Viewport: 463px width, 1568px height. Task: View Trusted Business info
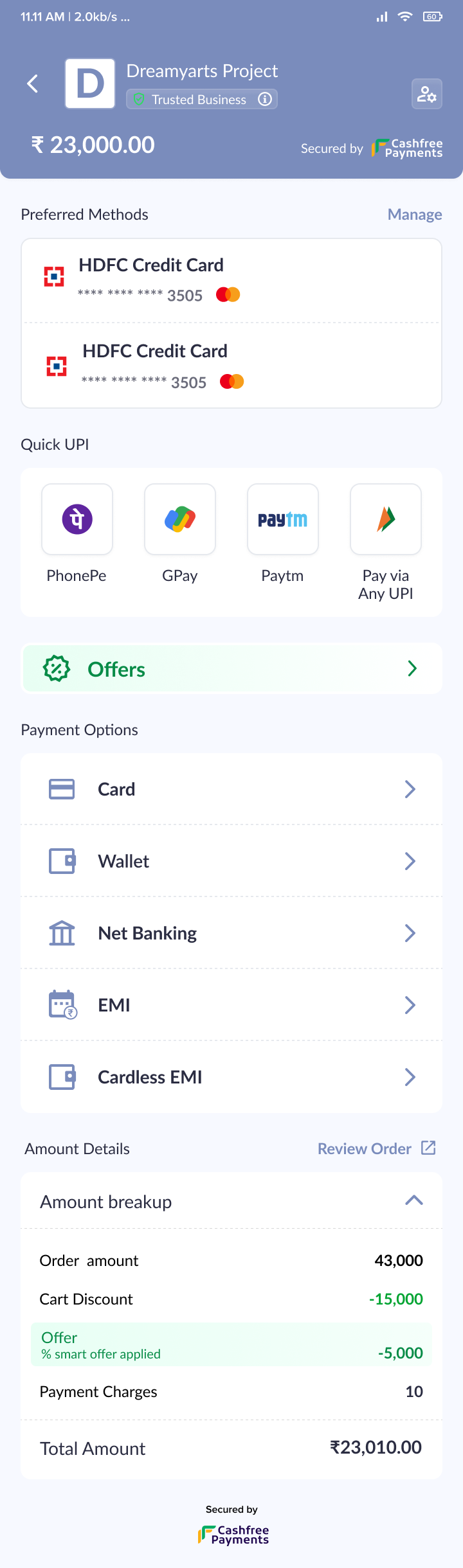(264, 99)
